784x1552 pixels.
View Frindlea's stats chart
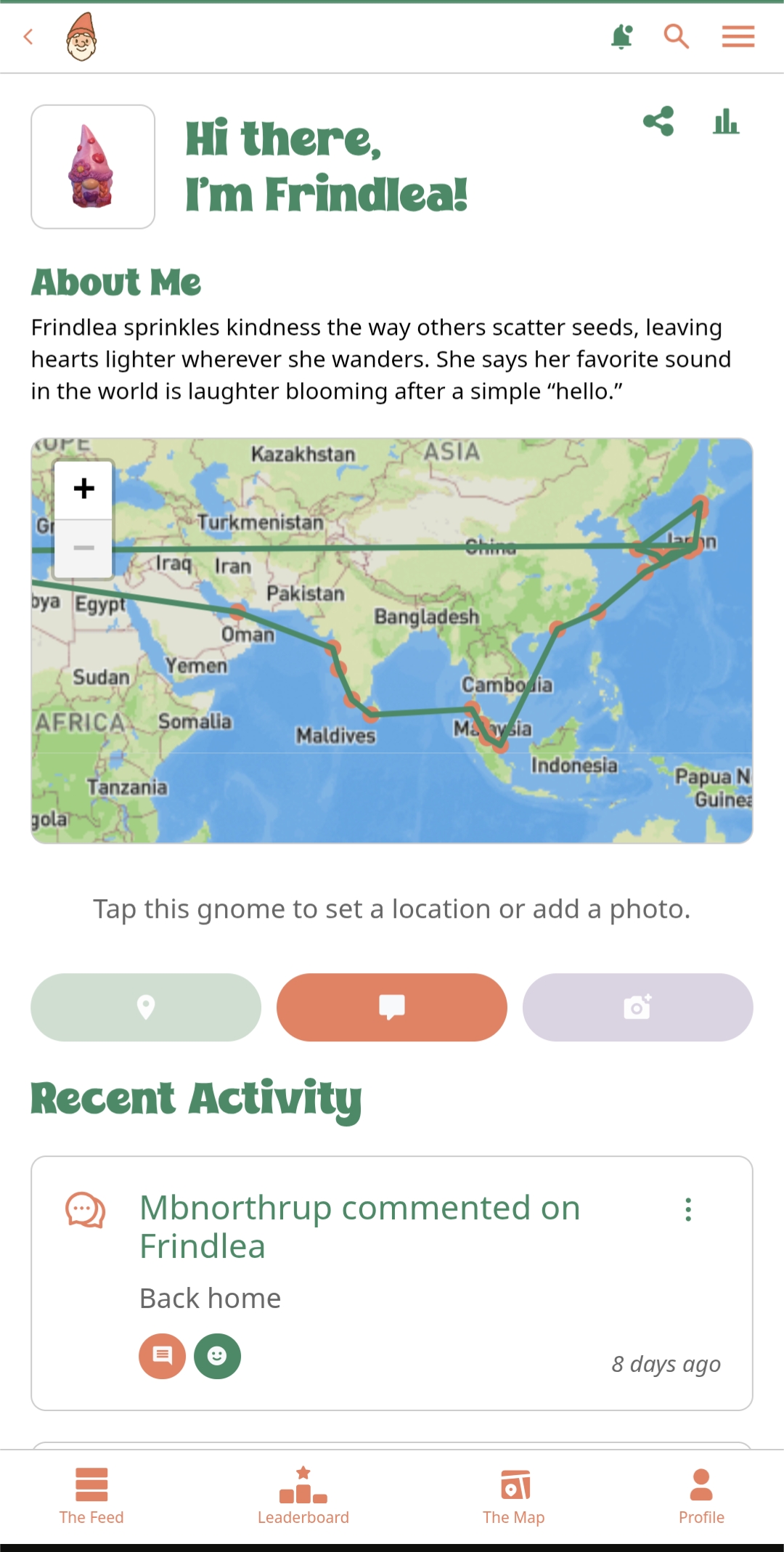coord(725,121)
